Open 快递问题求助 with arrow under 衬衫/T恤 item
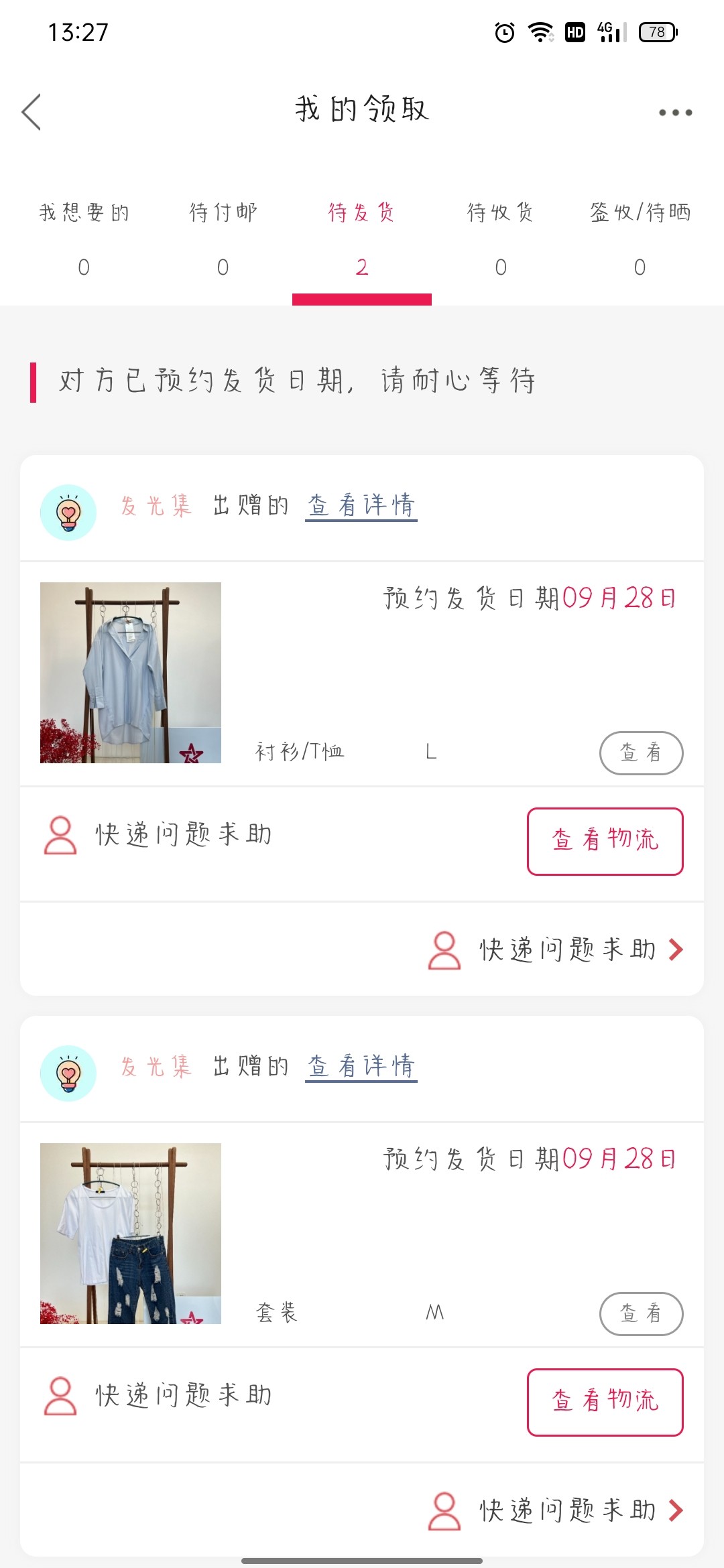Viewport: 724px width, 1568px height. 556,950
